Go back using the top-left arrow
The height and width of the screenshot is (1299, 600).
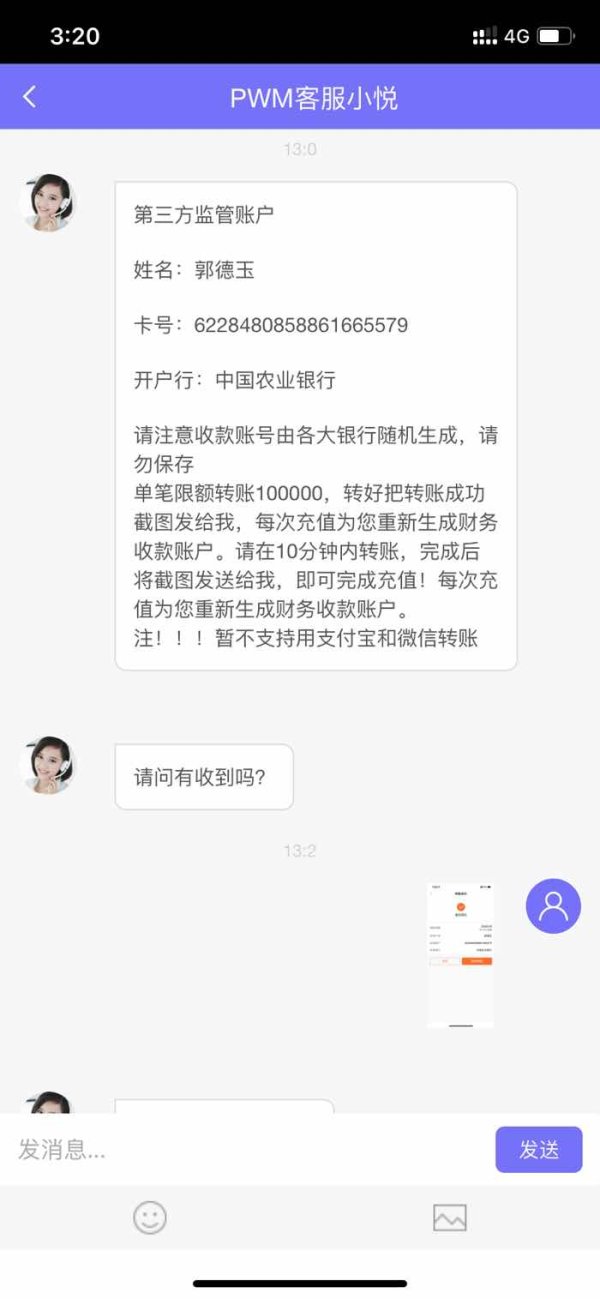click(x=29, y=97)
